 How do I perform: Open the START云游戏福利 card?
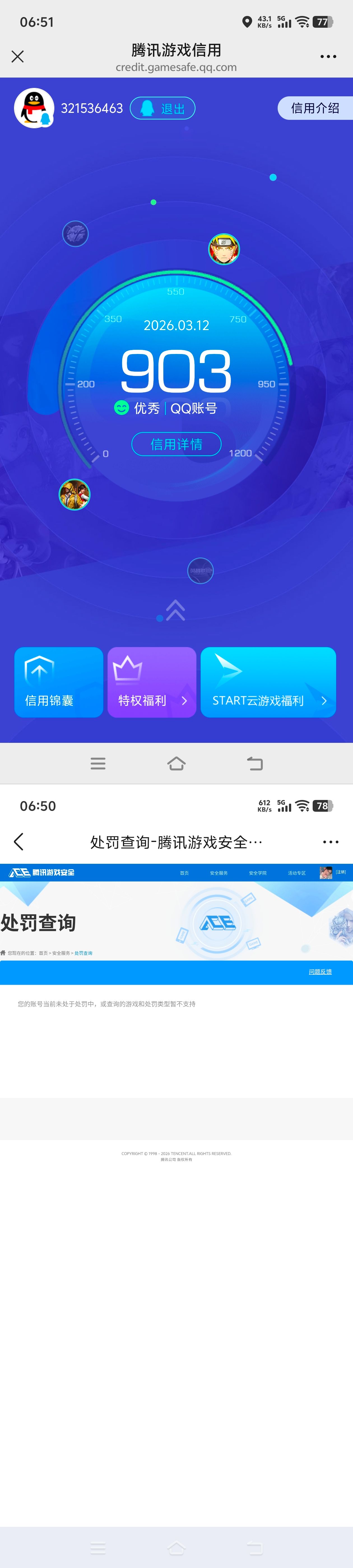pyautogui.click(x=268, y=682)
